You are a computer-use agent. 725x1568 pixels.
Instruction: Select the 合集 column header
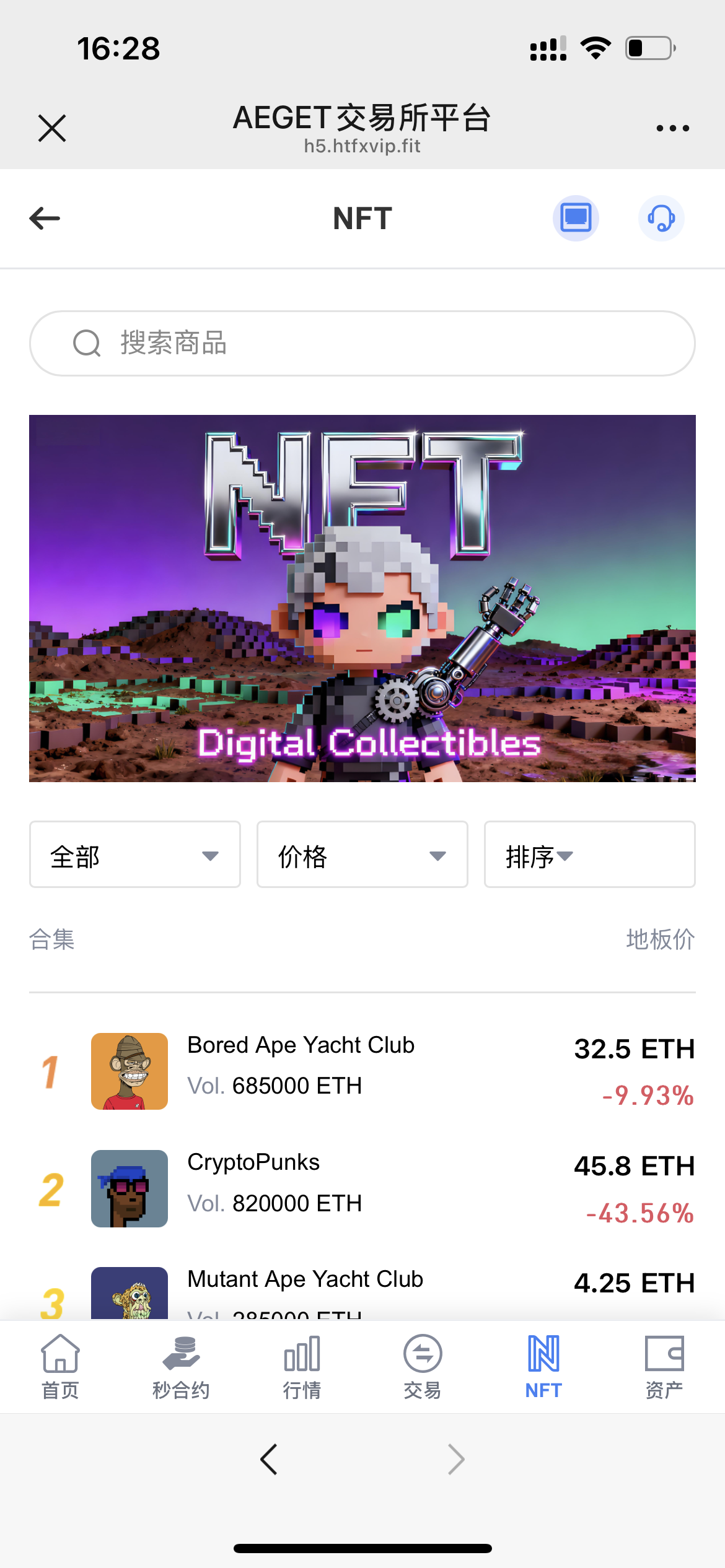[x=53, y=939]
